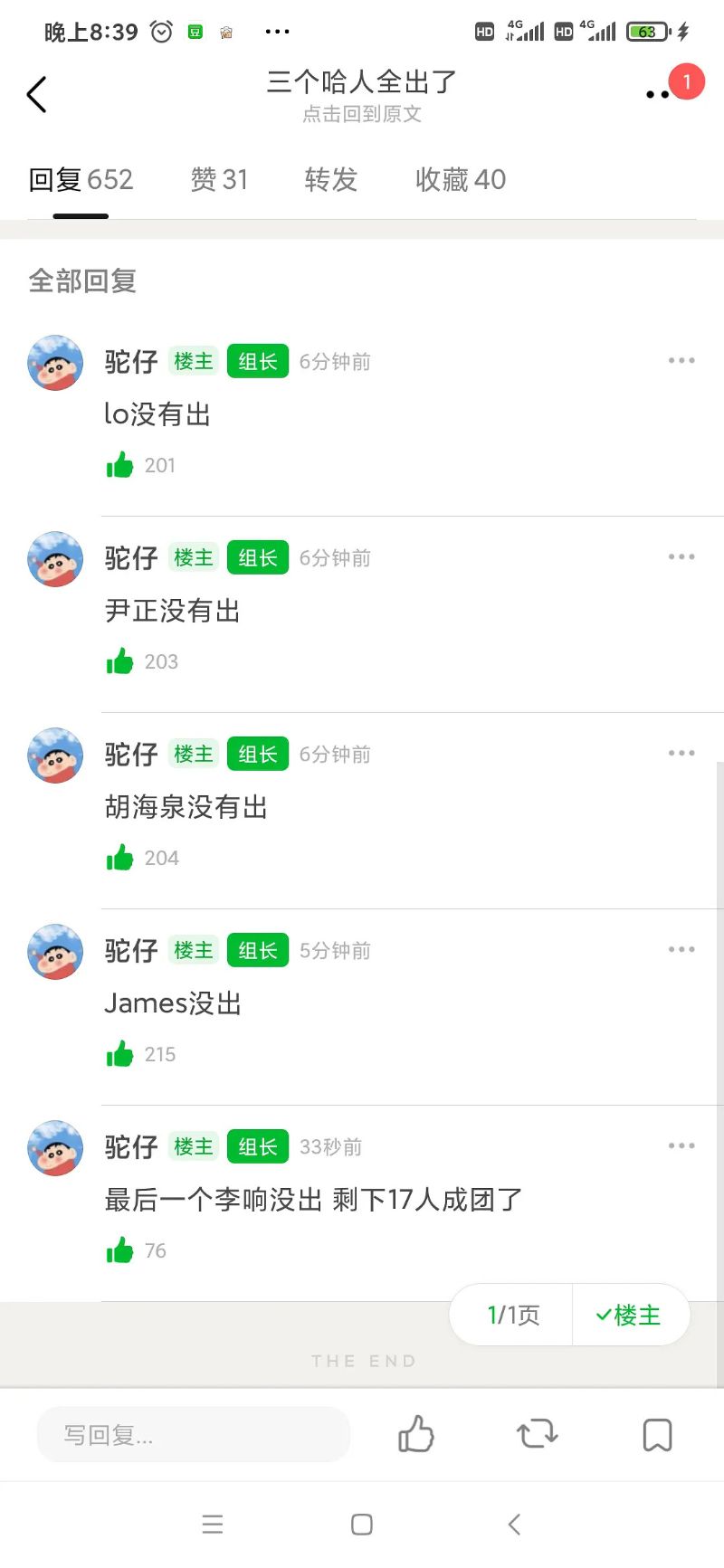Like the reply 'lo没有出'

coord(120,466)
